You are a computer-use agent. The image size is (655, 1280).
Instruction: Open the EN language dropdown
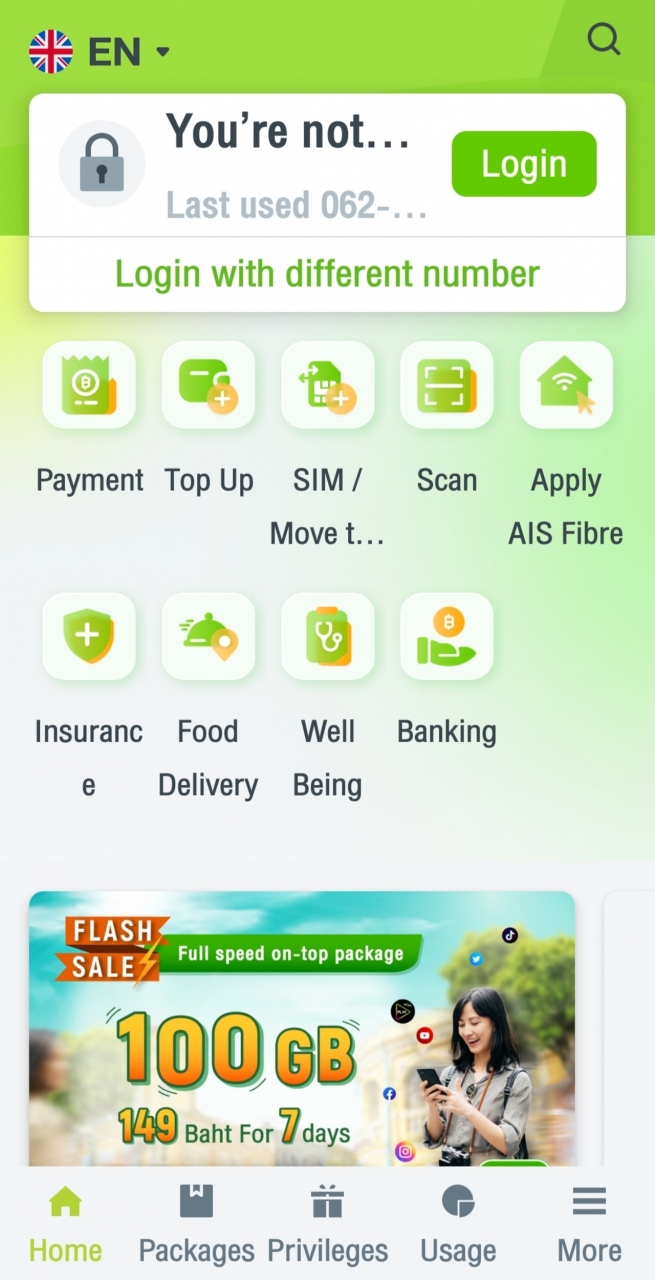(100, 51)
